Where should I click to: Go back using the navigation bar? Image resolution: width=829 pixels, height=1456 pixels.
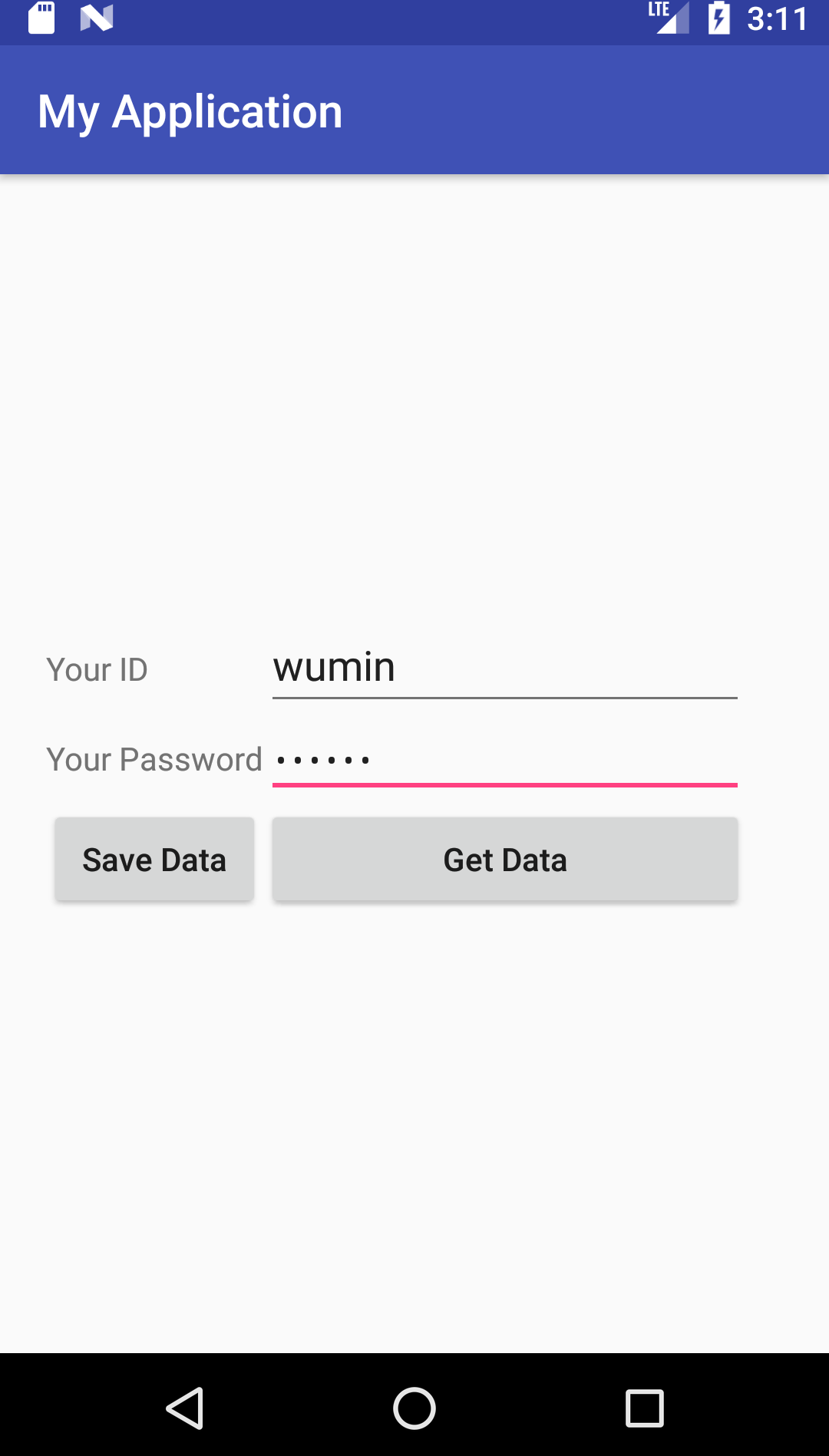(x=185, y=1408)
